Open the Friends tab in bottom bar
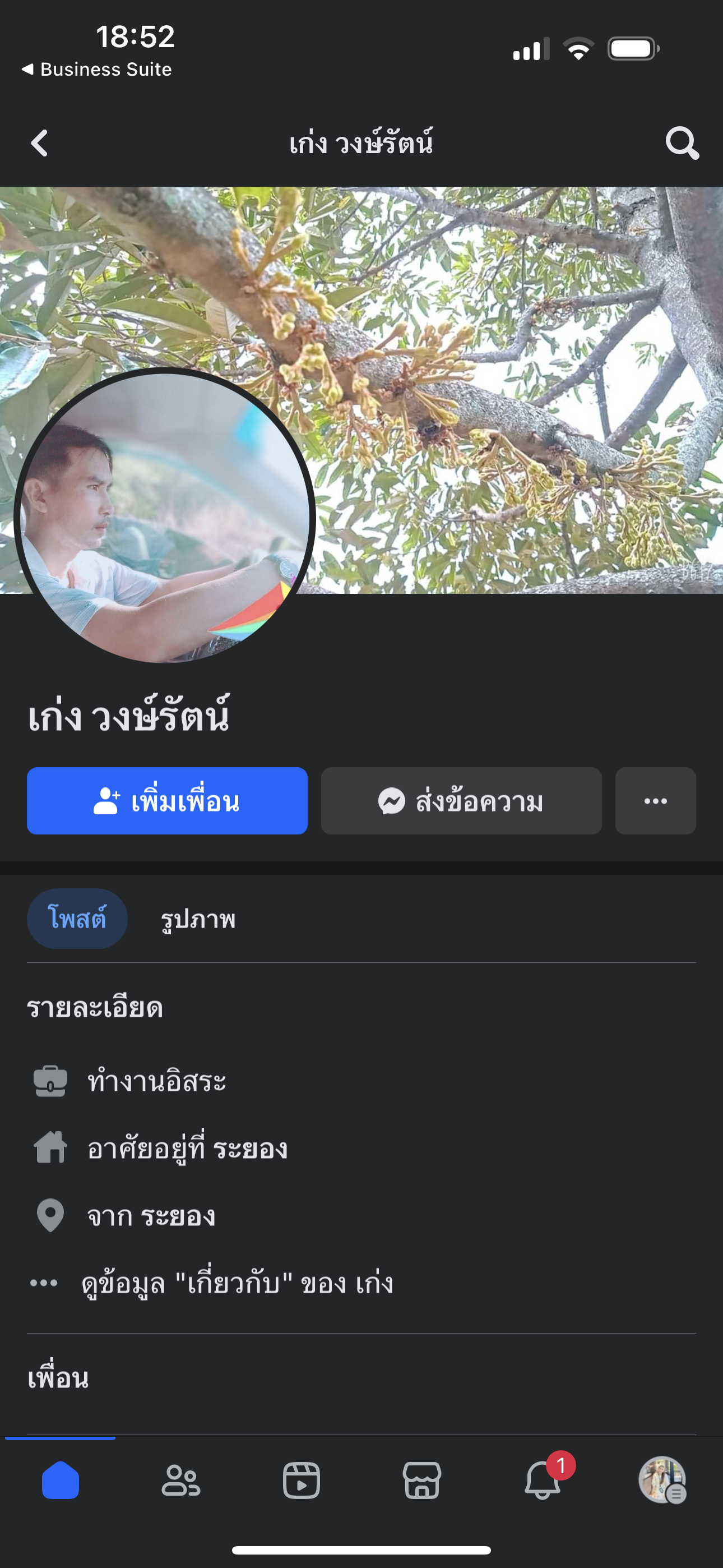723x1568 pixels. click(x=180, y=1481)
